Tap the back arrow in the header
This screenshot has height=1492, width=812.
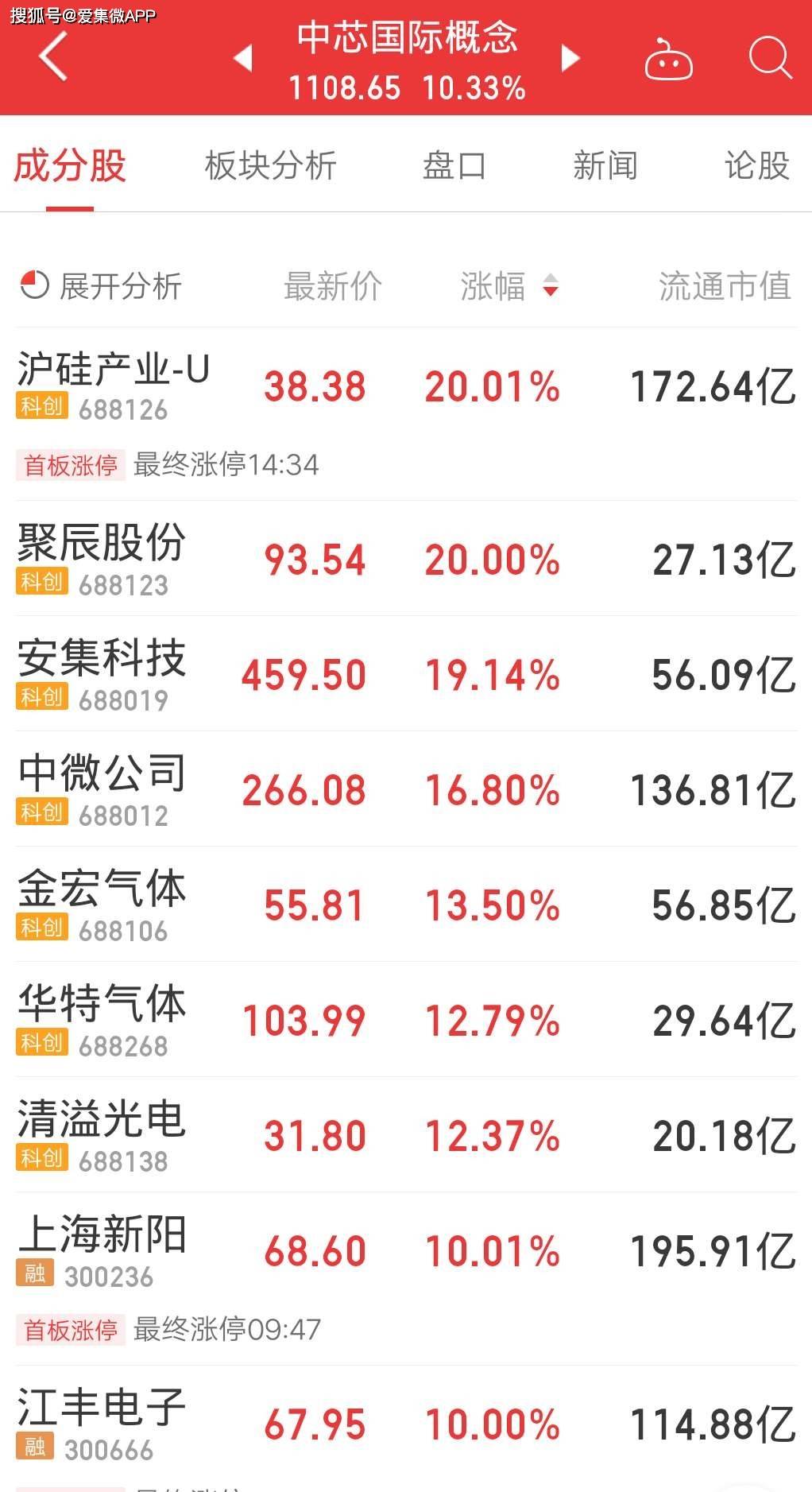coord(52,57)
